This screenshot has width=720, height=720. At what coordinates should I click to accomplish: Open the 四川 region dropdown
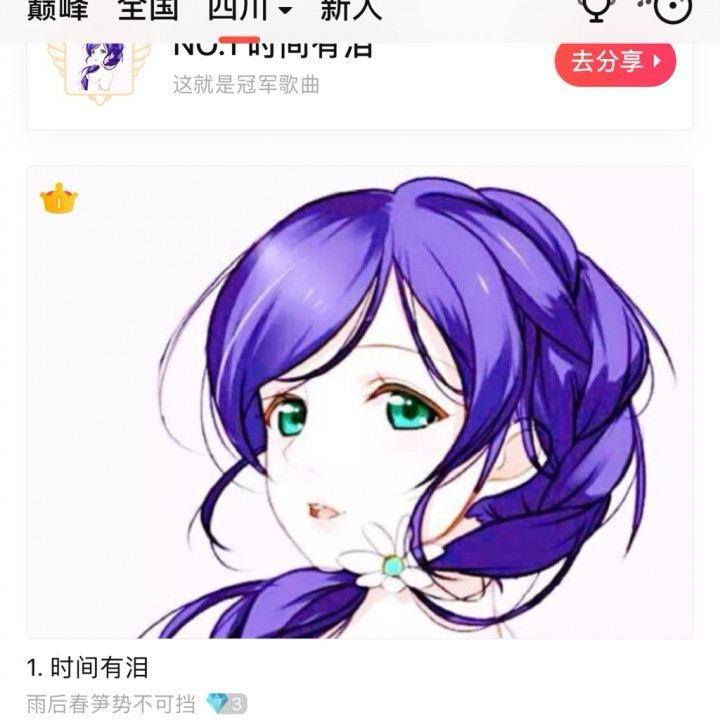pos(250,10)
